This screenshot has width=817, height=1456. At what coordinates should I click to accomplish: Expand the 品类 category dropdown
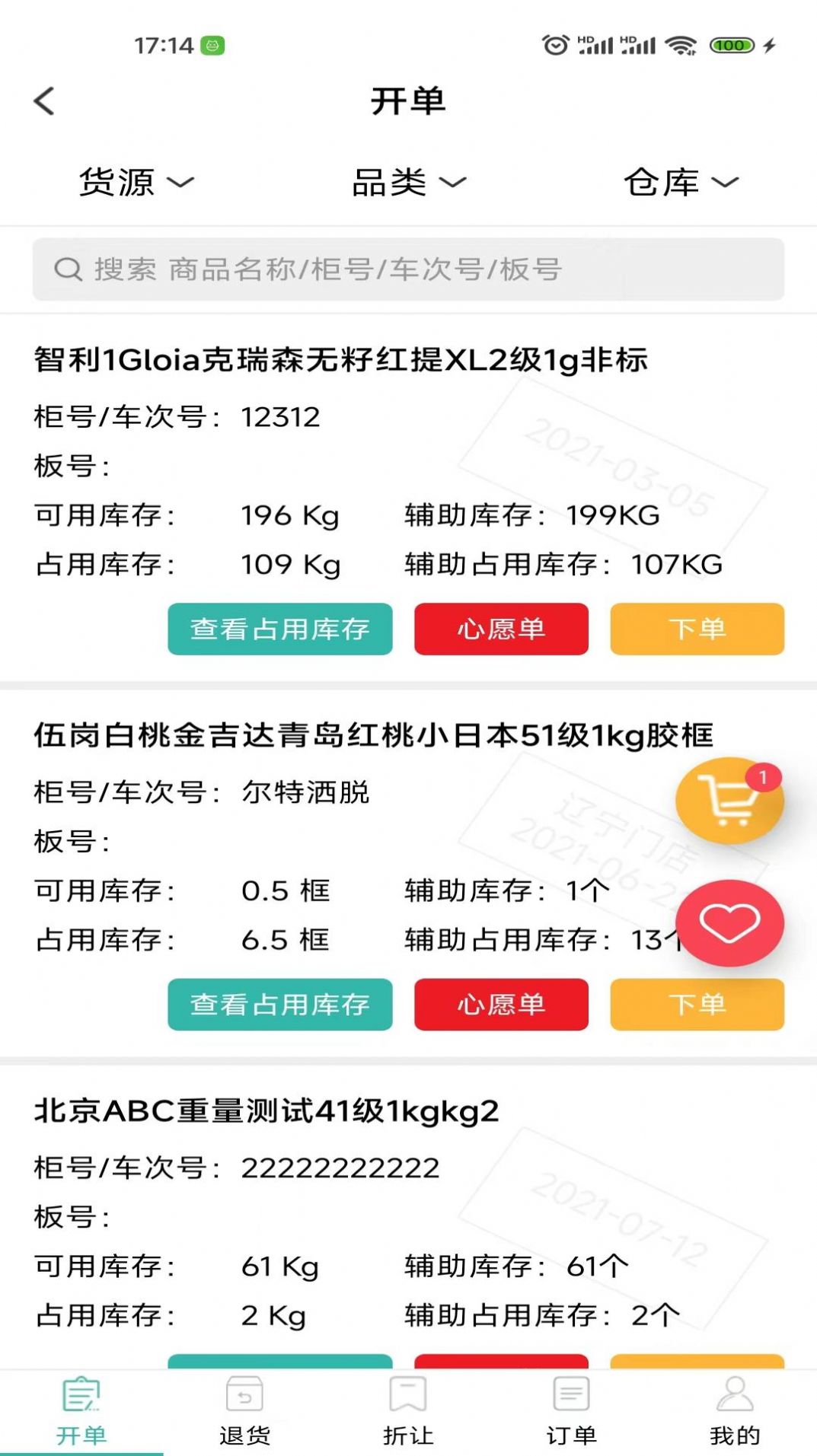[408, 181]
